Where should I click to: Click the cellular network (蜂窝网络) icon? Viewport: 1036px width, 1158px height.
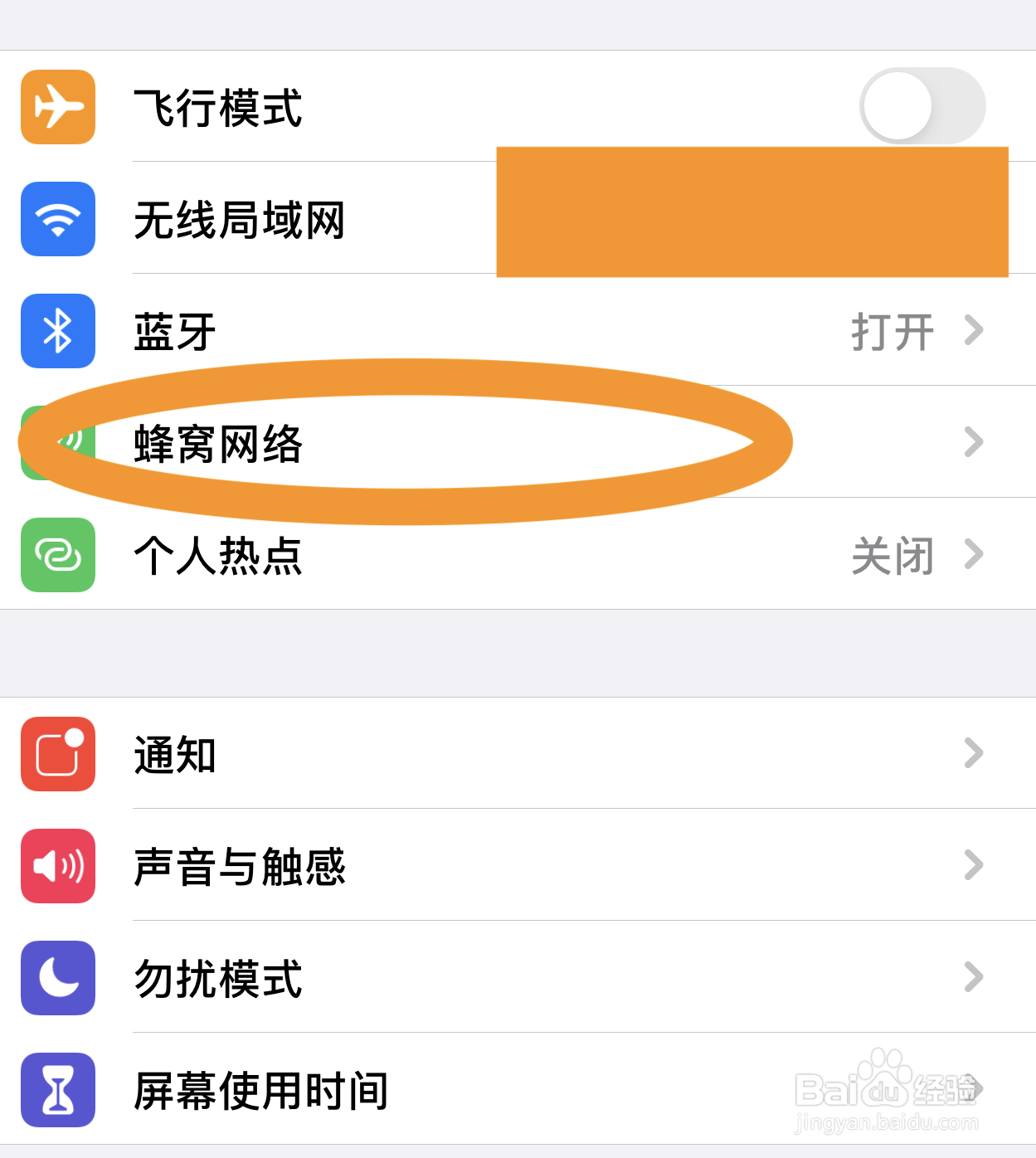pos(57,442)
